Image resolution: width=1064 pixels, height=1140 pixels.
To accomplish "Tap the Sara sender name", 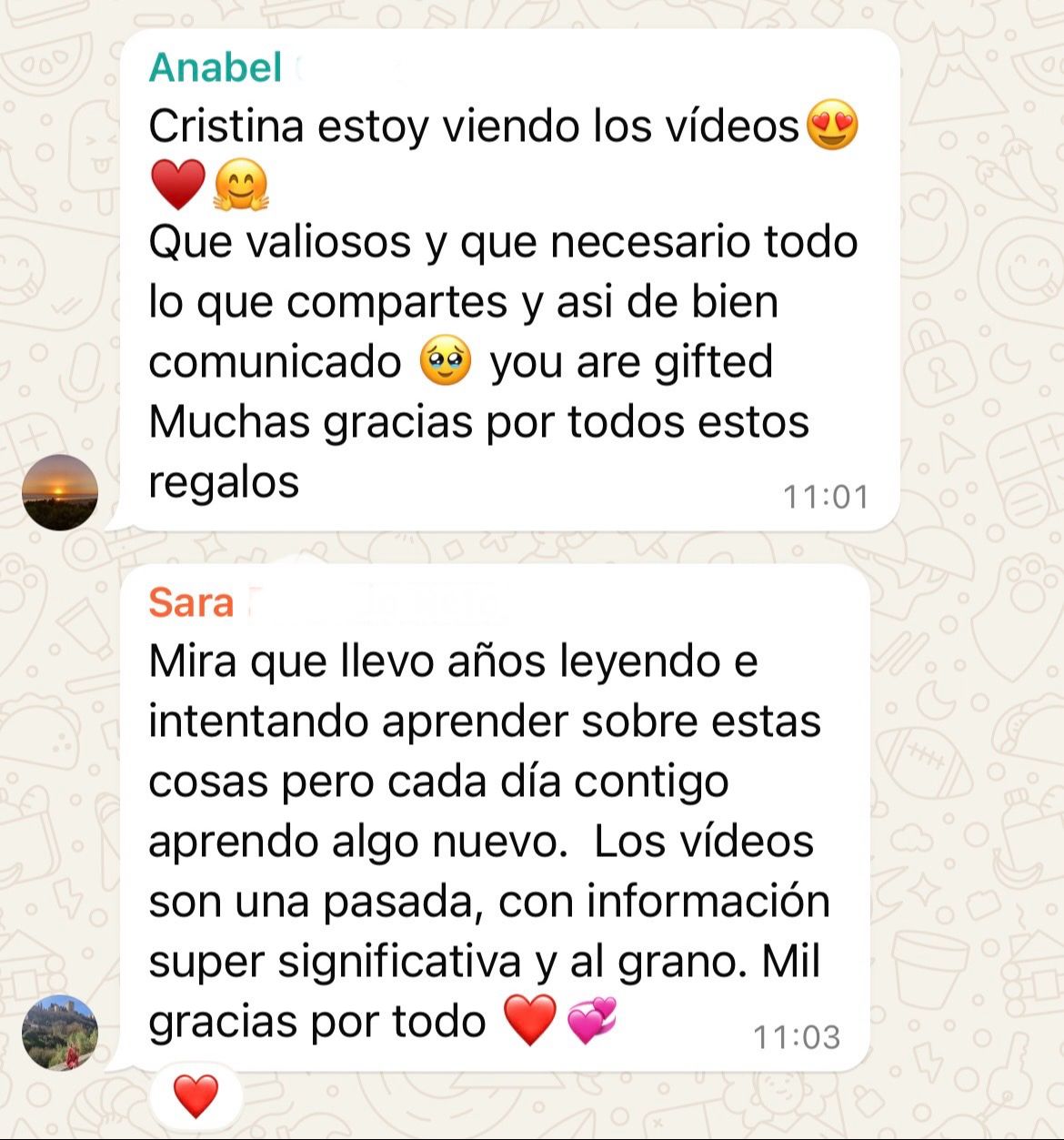I will (191, 602).
